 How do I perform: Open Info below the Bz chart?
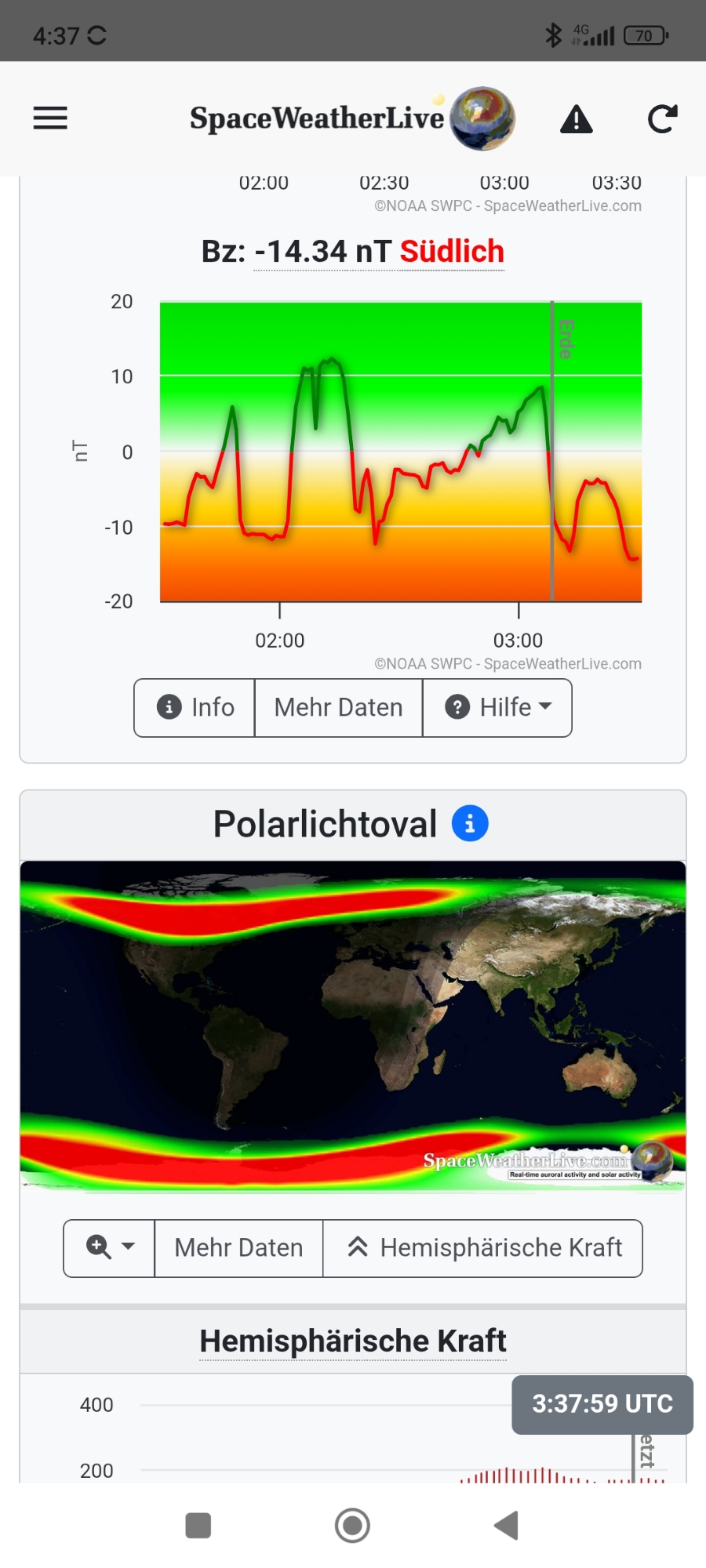(x=195, y=708)
